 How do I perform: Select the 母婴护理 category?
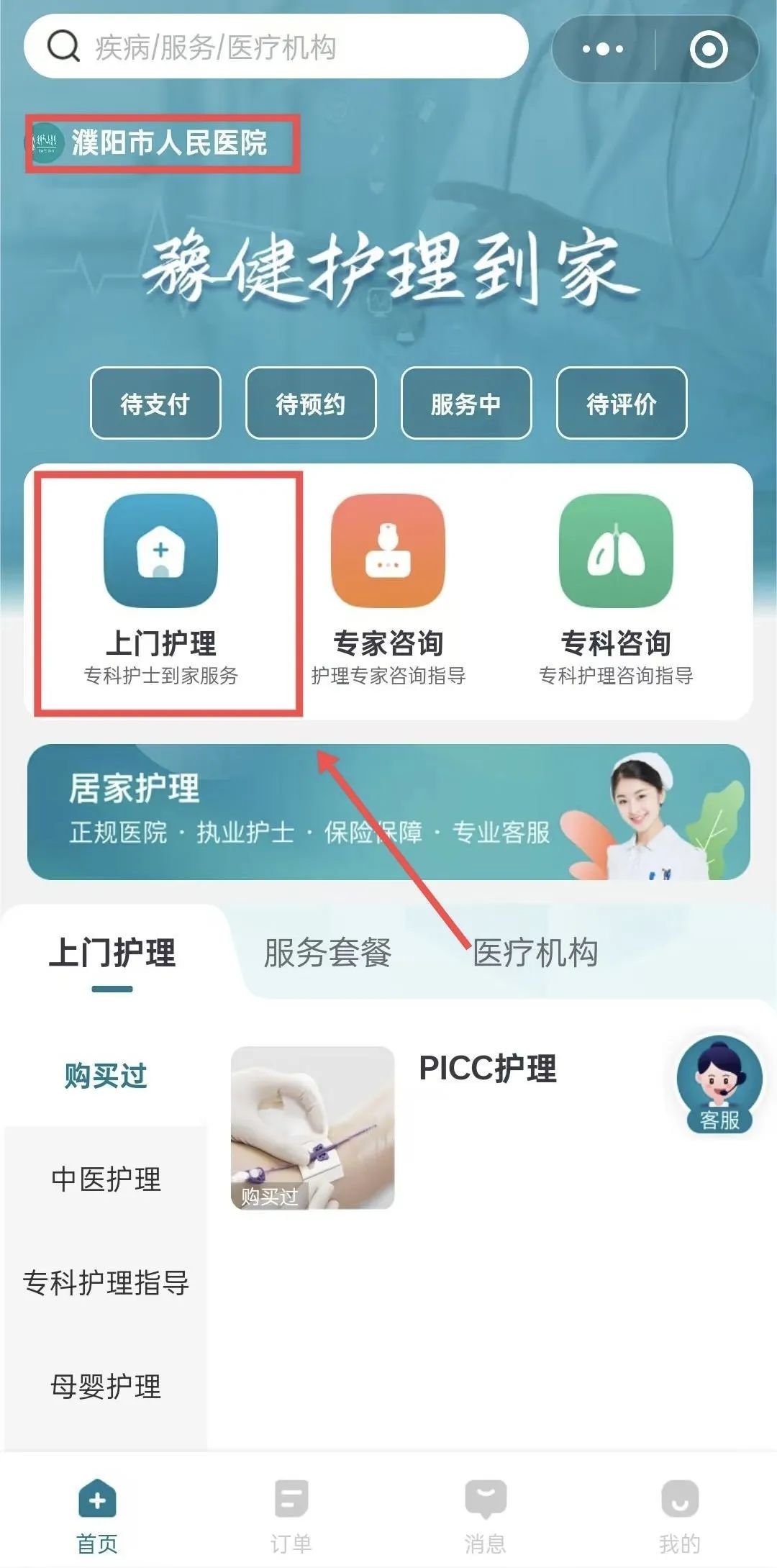[106, 1387]
